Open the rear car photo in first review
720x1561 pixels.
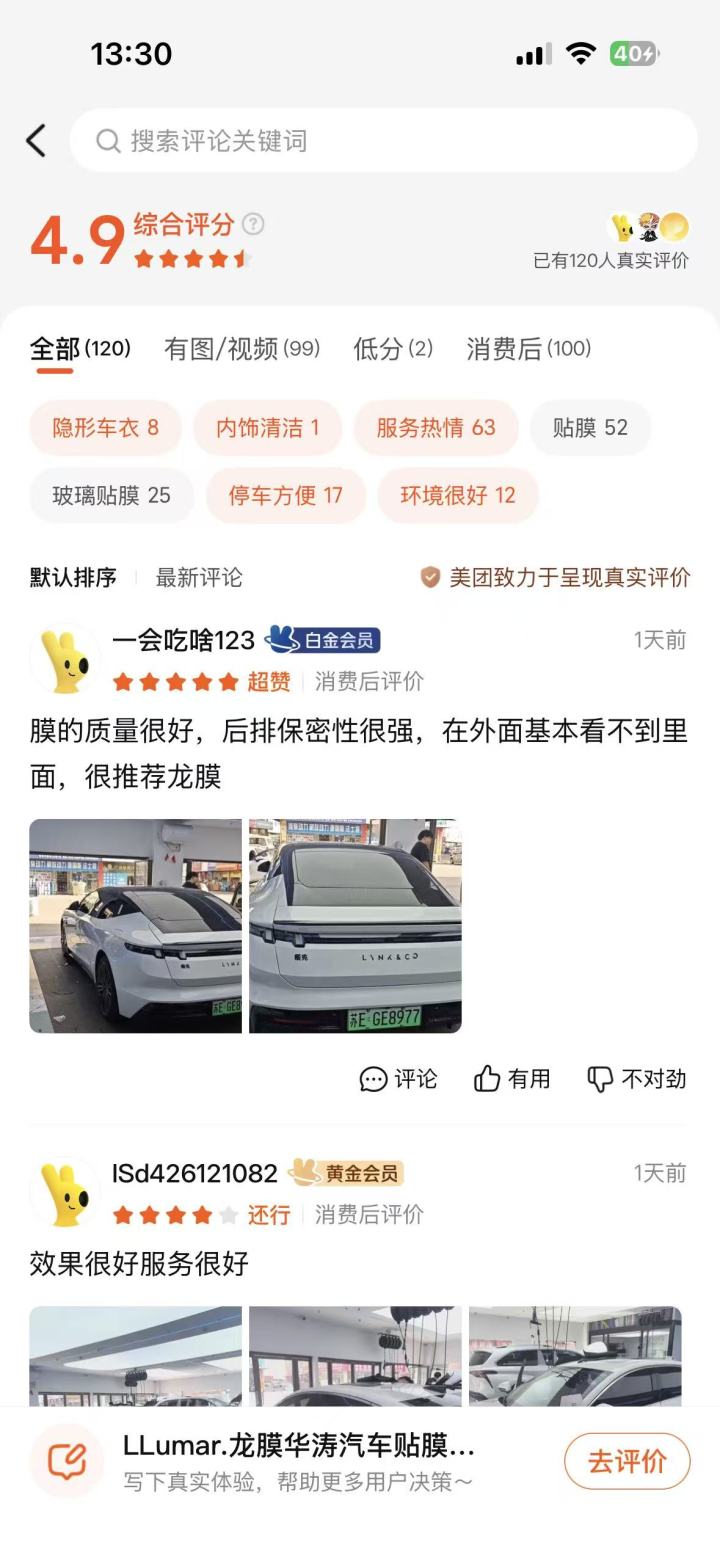point(355,927)
